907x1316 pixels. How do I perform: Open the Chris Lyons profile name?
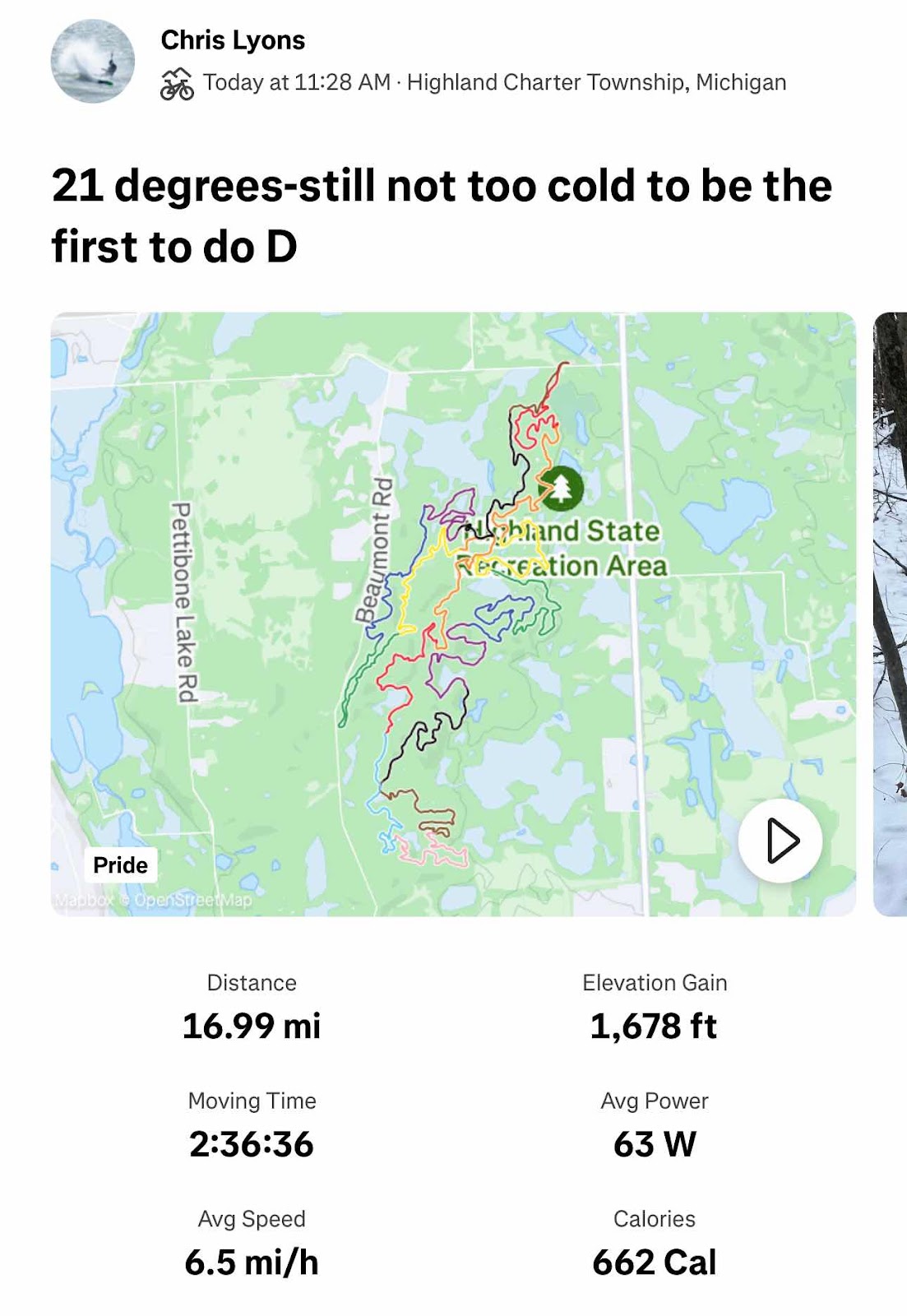click(233, 39)
